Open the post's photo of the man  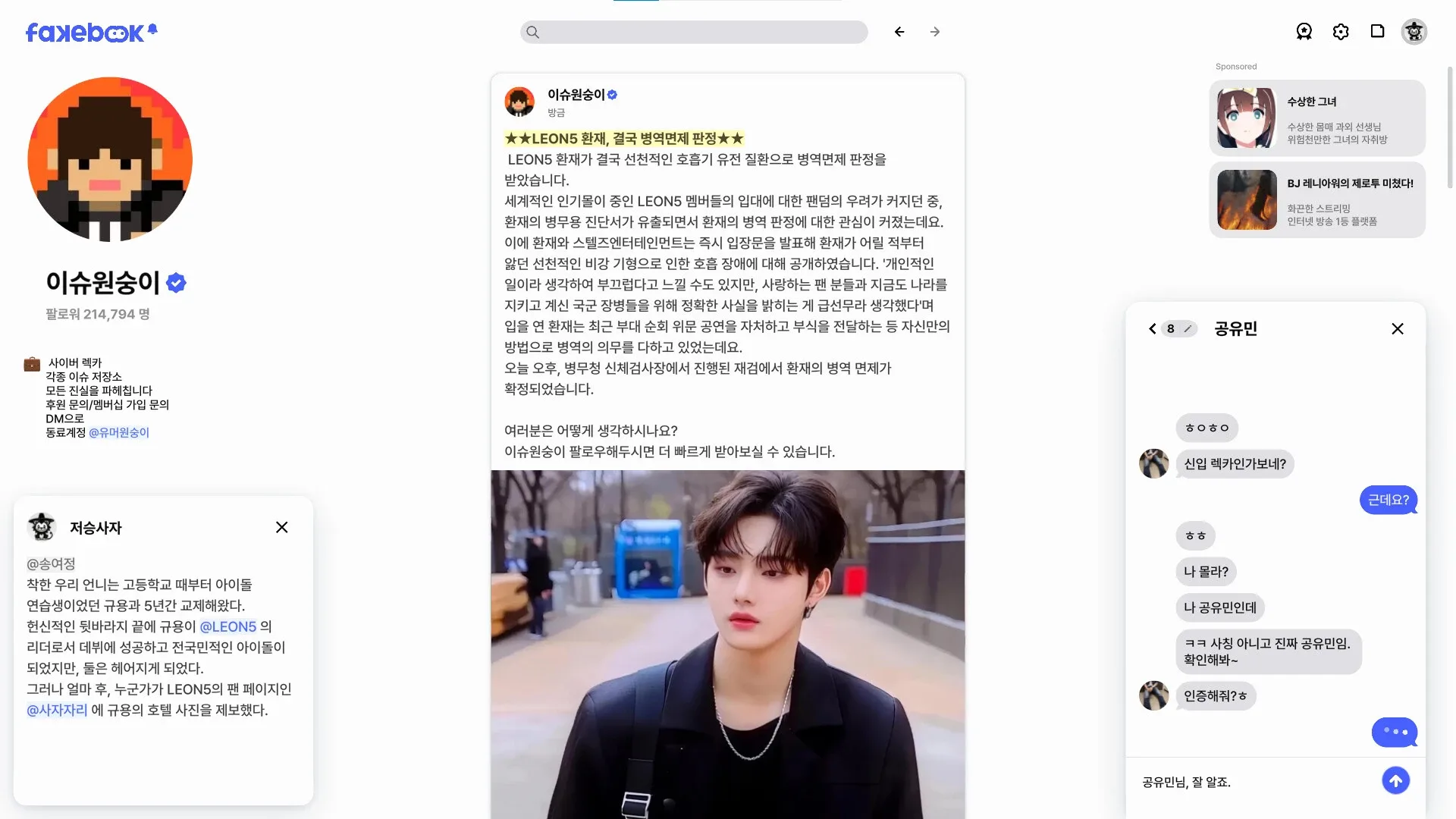pos(727,645)
